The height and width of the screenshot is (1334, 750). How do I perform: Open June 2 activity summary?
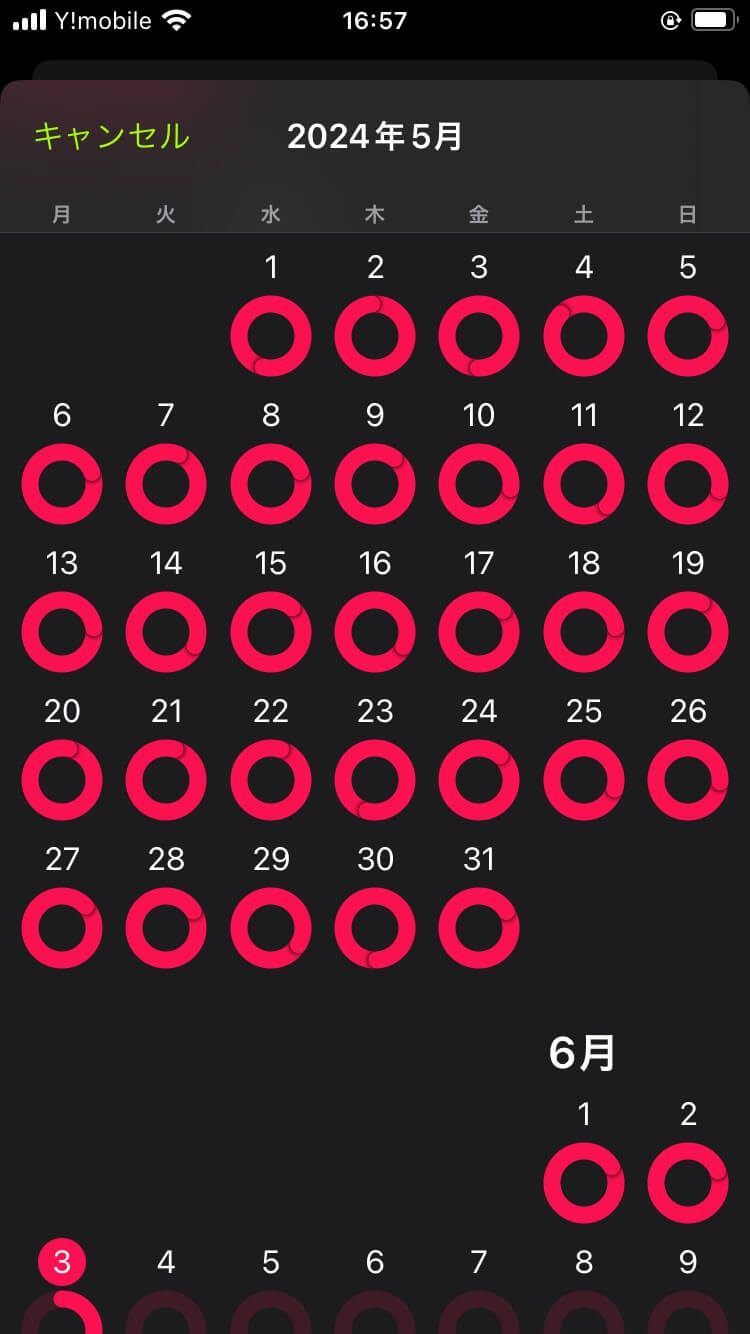[x=688, y=1183]
